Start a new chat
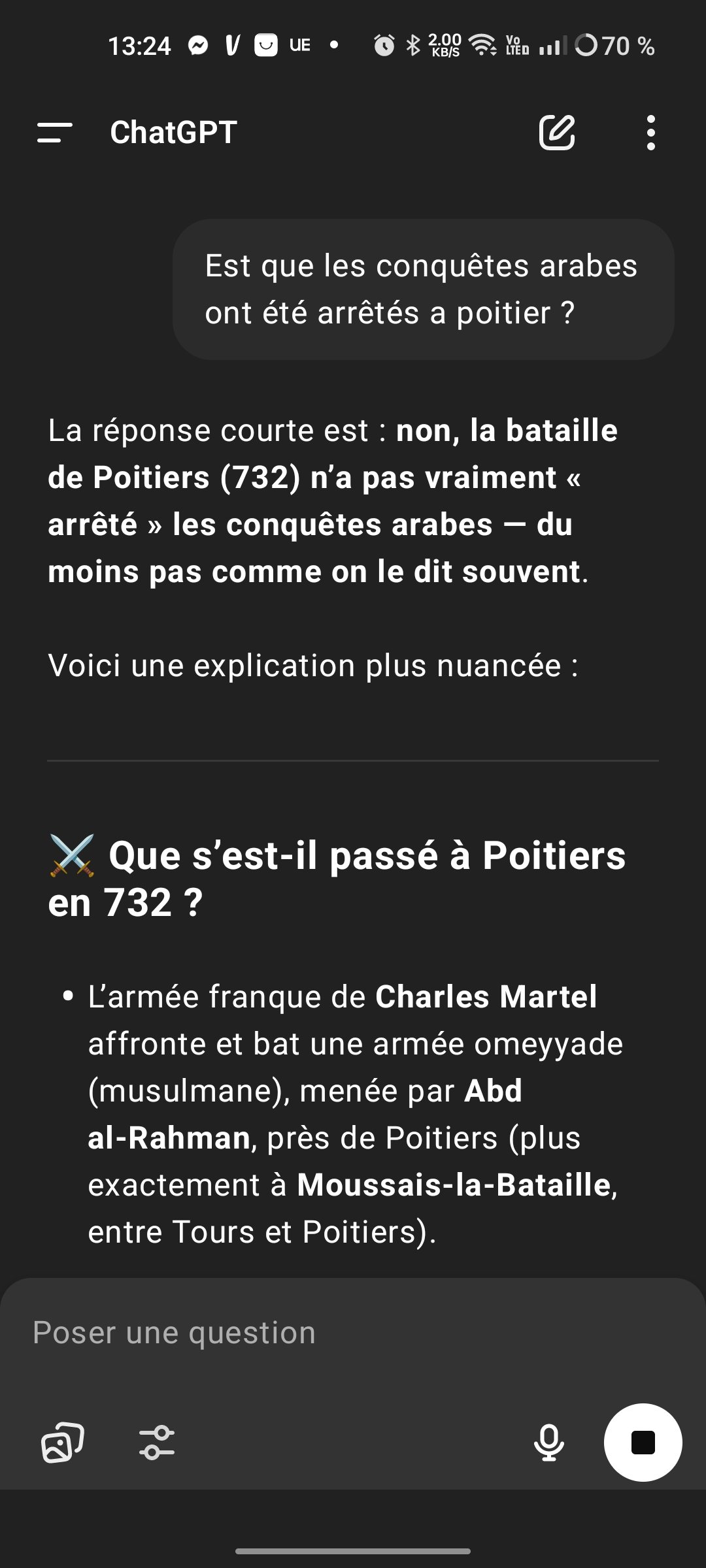This screenshot has height=1568, width=706. [x=556, y=133]
